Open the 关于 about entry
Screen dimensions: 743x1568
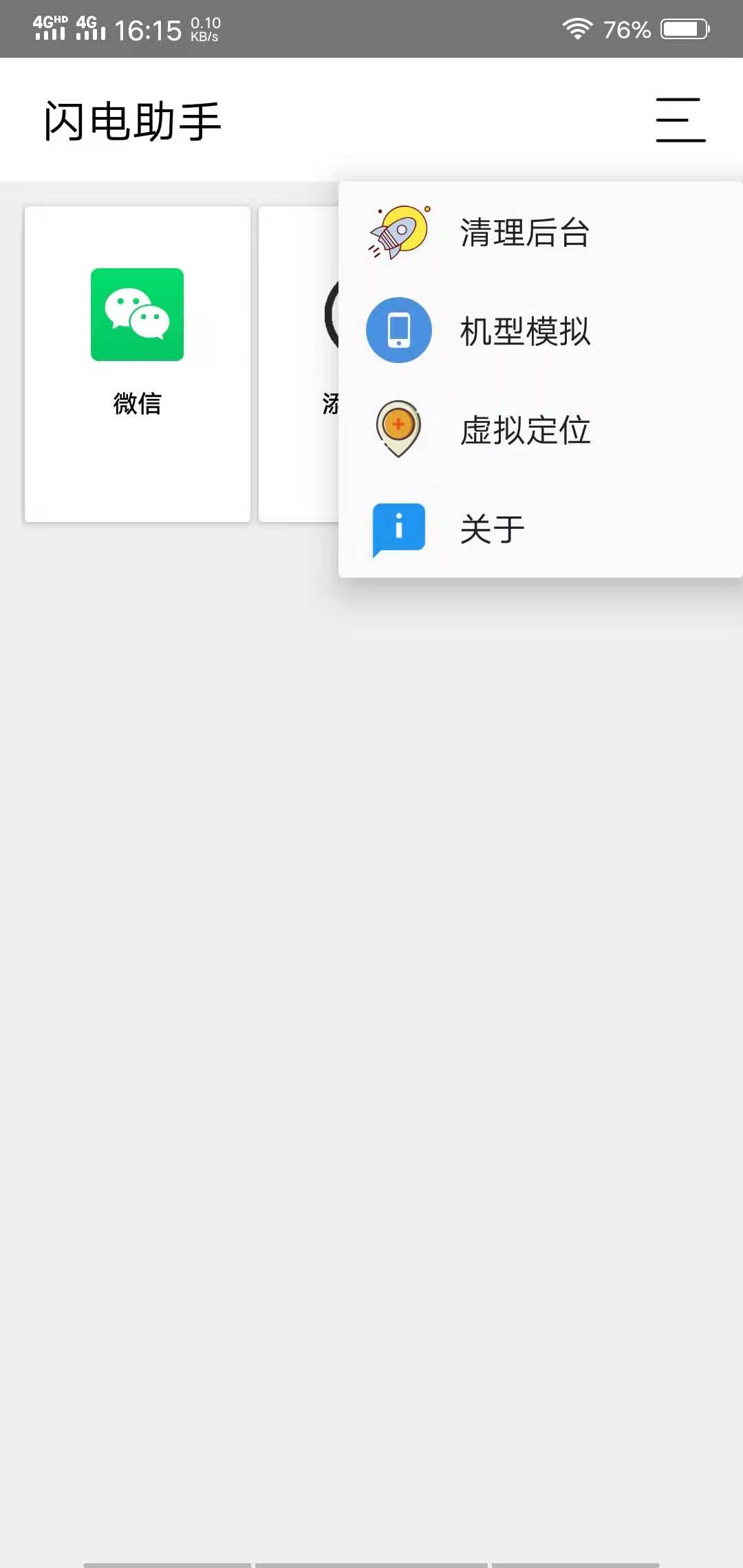(x=541, y=529)
